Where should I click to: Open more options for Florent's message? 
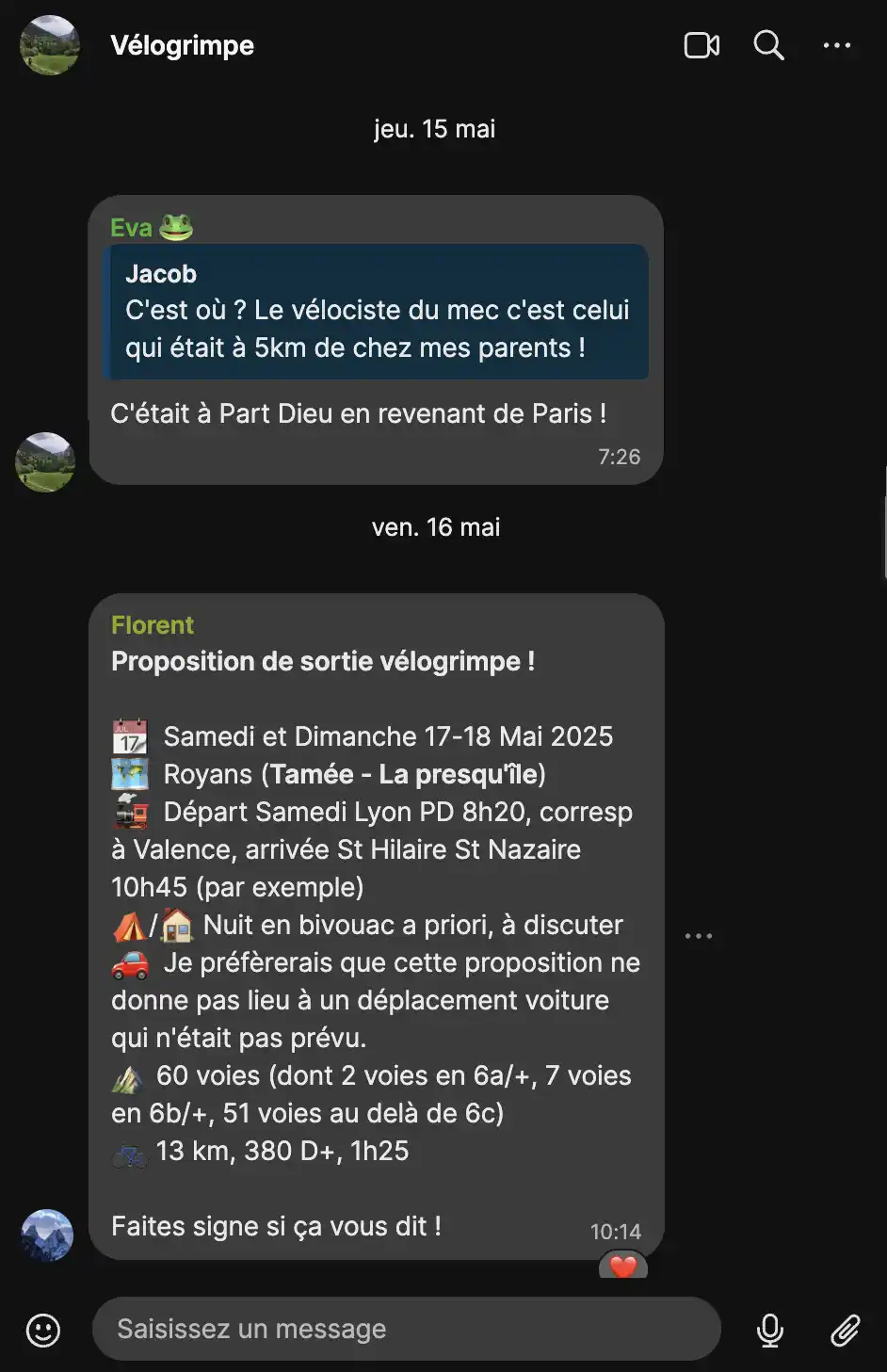pos(699,936)
